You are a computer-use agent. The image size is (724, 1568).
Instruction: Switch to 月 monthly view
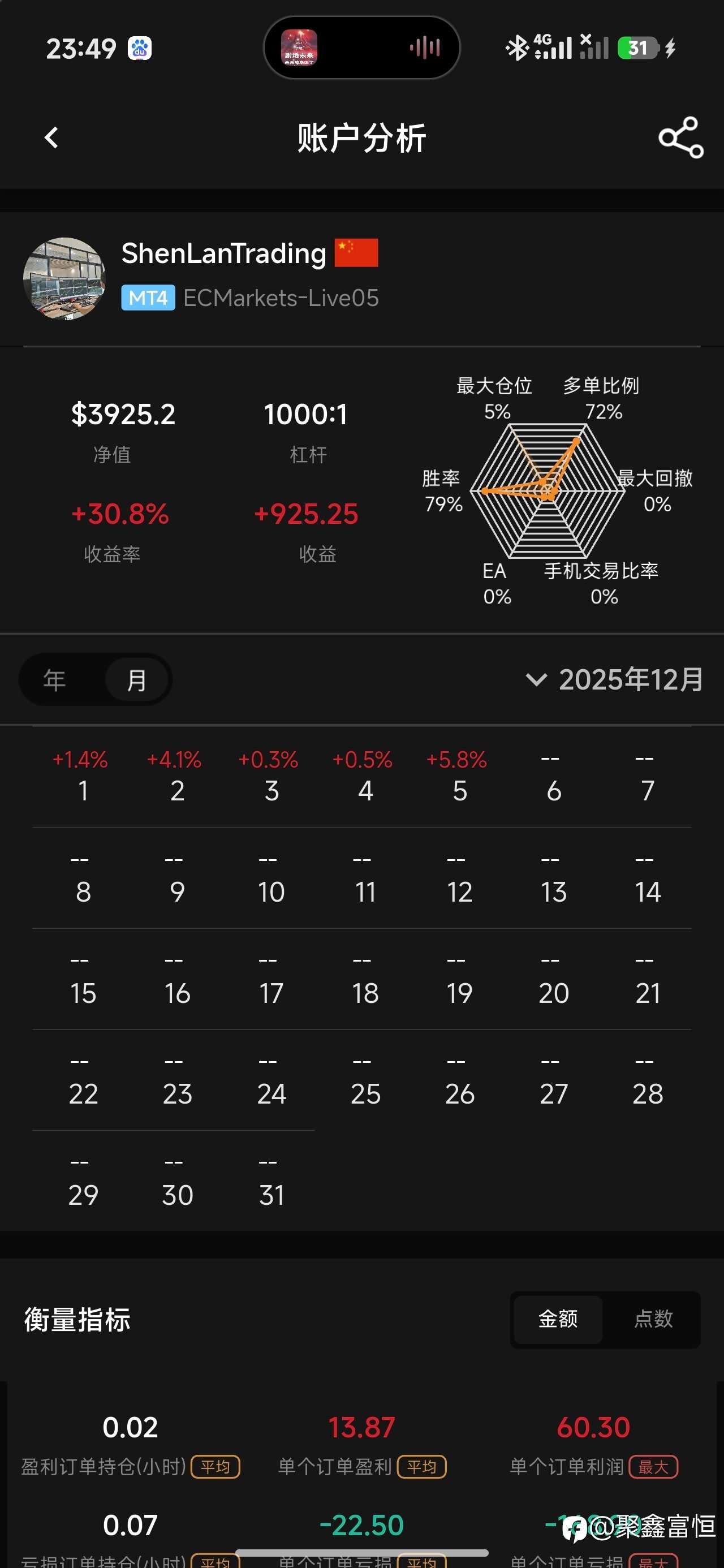click(136, 680)
